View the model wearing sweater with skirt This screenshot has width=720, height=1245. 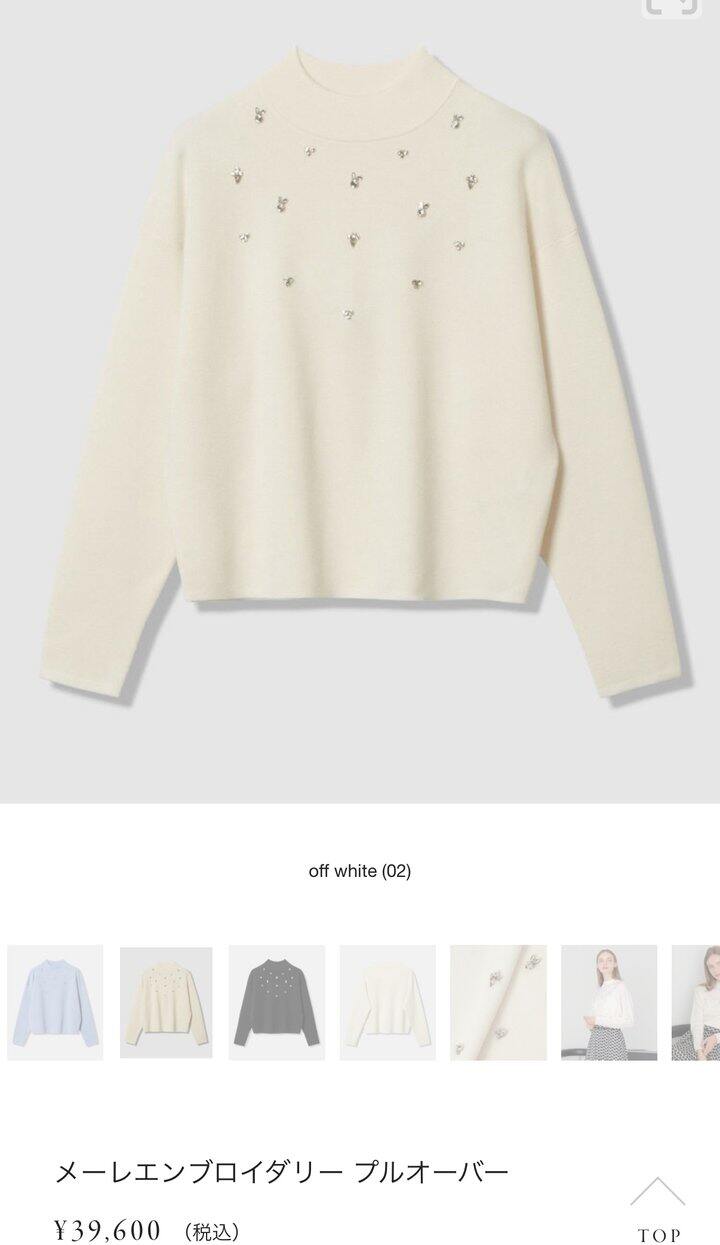(609, 1002)
